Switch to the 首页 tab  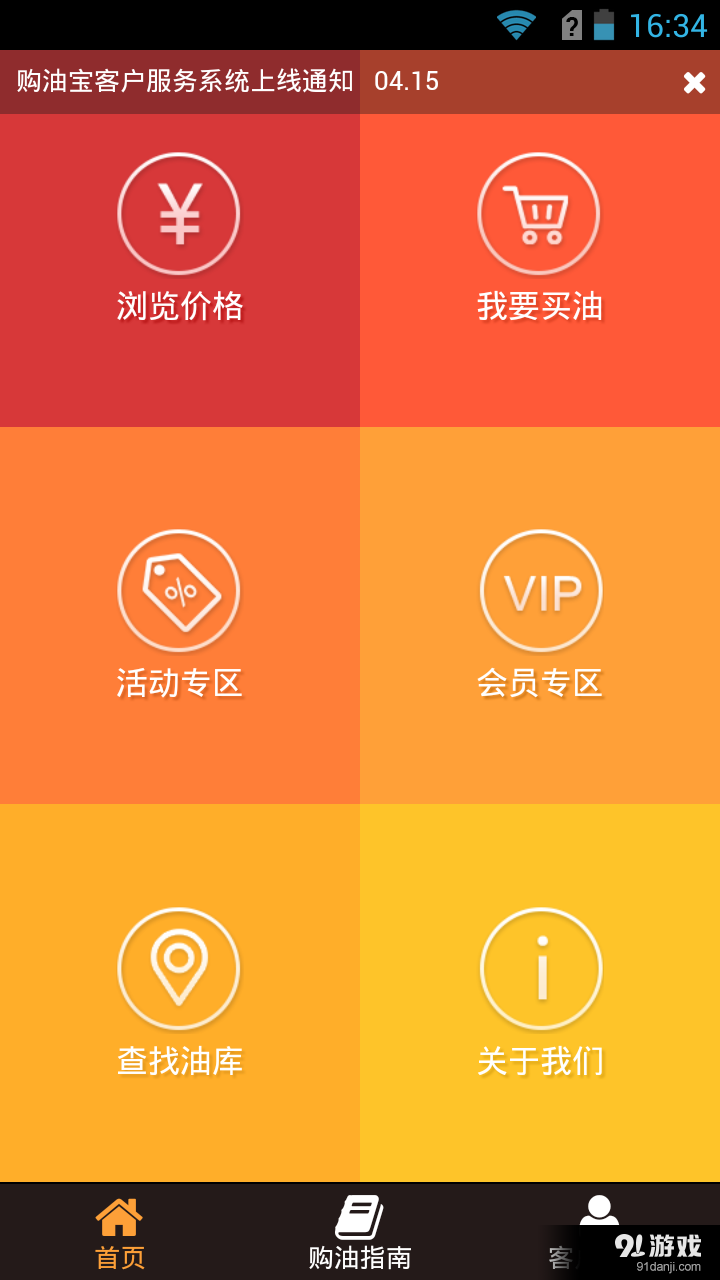tap(118, 1233)
